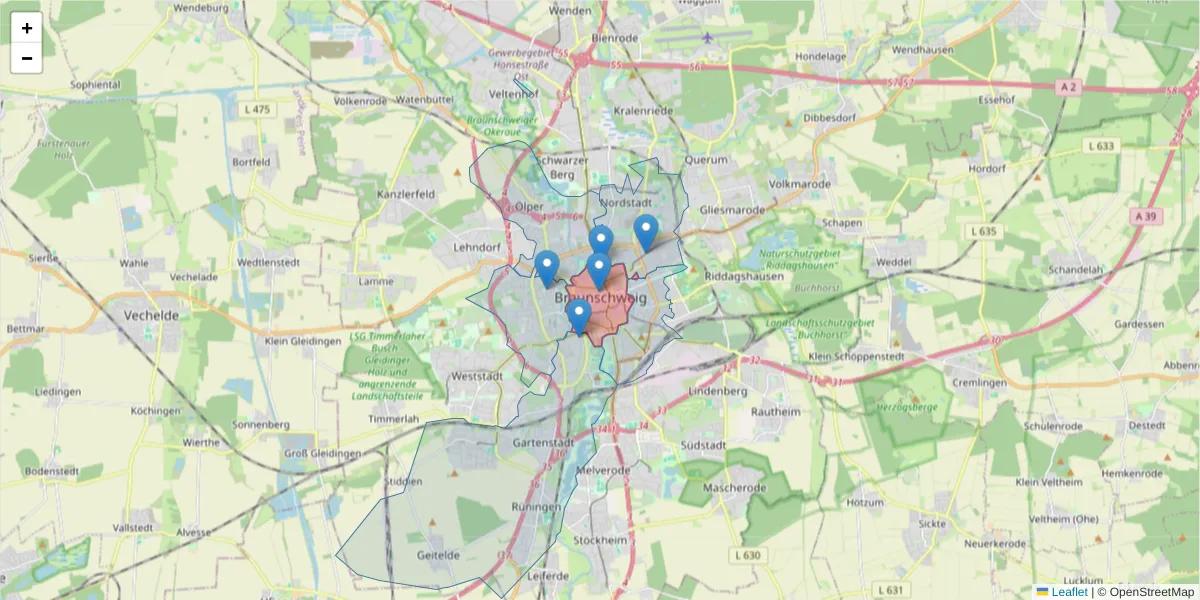
Task: Zoom out of the map
Action: (26, 58)
